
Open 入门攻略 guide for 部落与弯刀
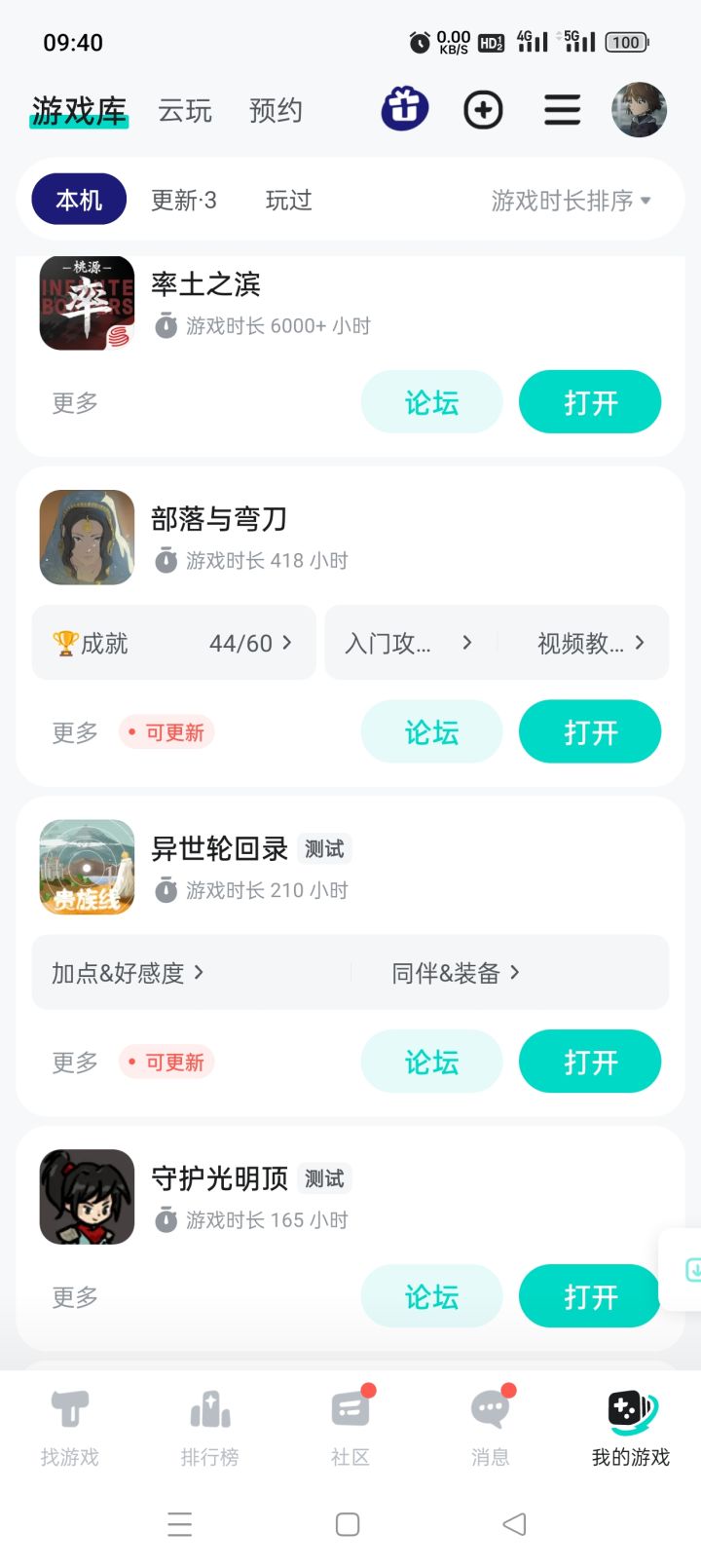[x=409, y=643]
